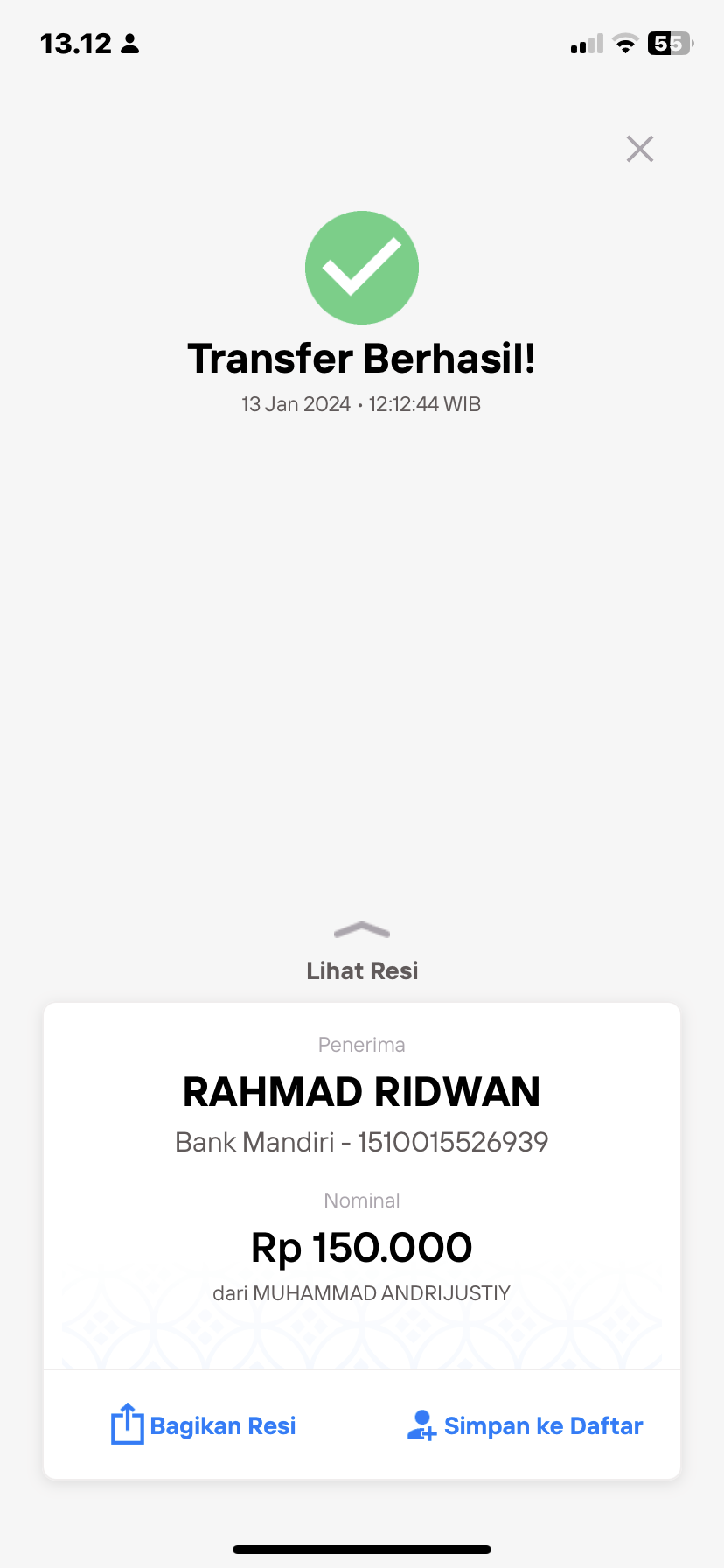Share the receipt via Bagikan Resi
Viewport: 724px width, 1568px height.
click(x=204, y=1425)
